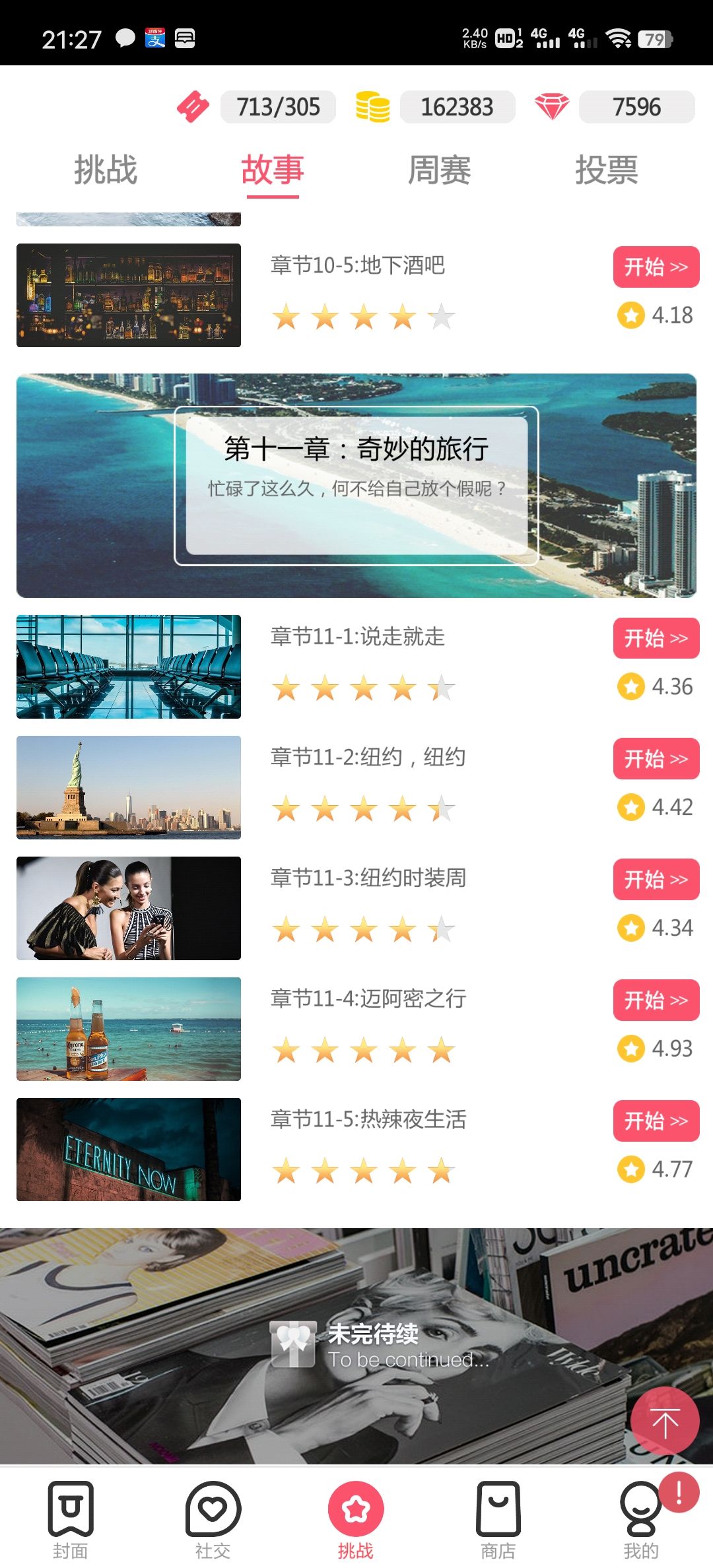The height and width of the screenshot is (1568, 713).
Task: Start chapter 11-5 热辣夜生活
Action: coord(656,1121)
